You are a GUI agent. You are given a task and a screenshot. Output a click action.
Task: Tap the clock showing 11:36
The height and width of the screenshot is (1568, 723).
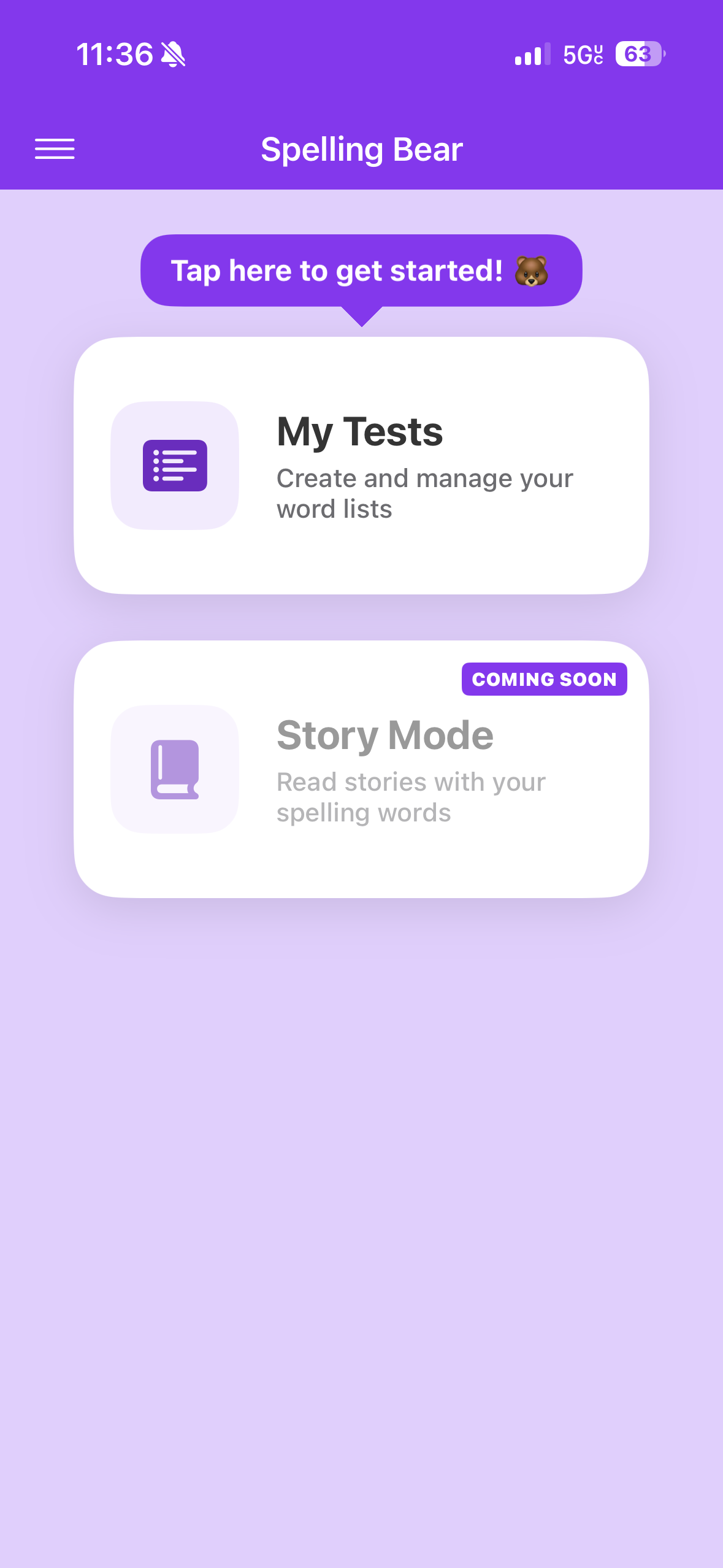point(114,54)
